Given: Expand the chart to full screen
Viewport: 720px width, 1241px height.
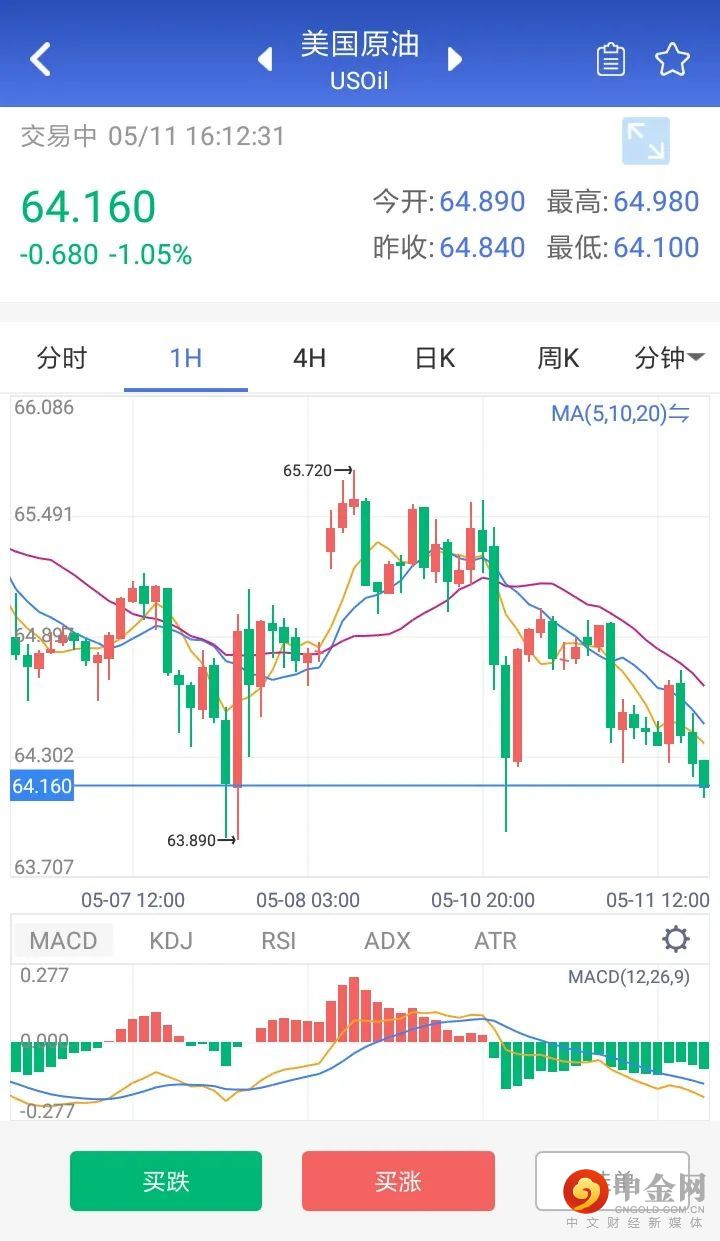Looking at the screenshot, I should pyautogui.click(x=646, y=141).
